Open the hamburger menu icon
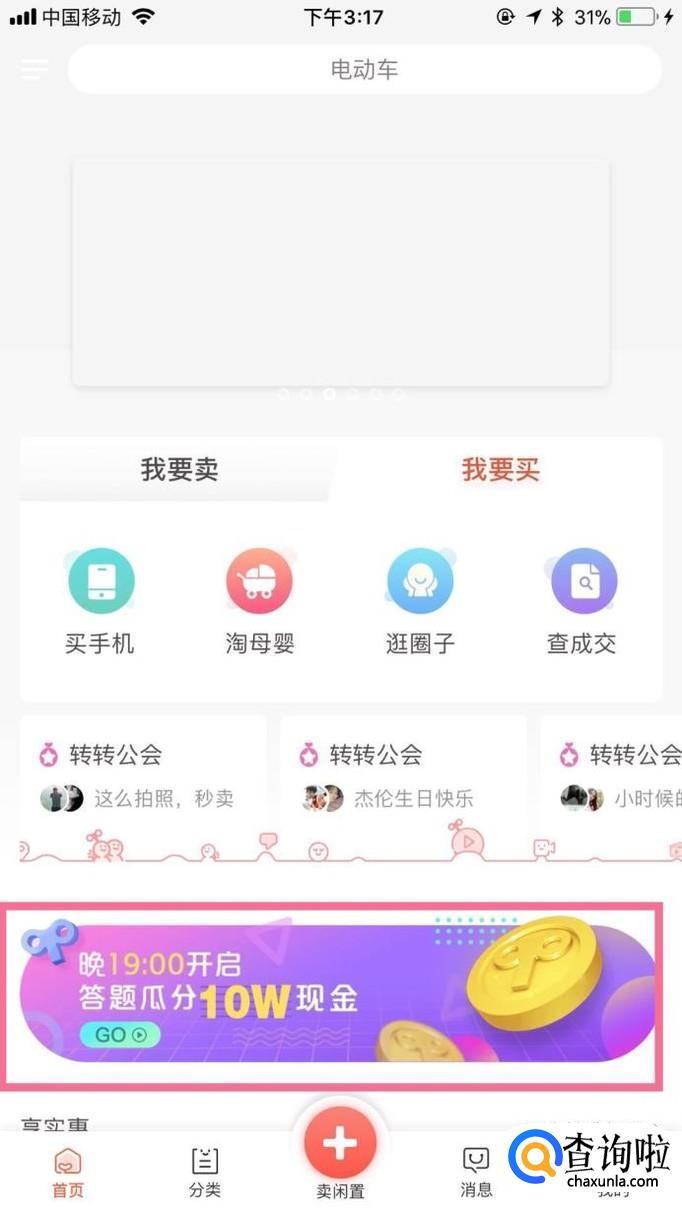This screenshot has height=1212, width=682. pos(34,69)
